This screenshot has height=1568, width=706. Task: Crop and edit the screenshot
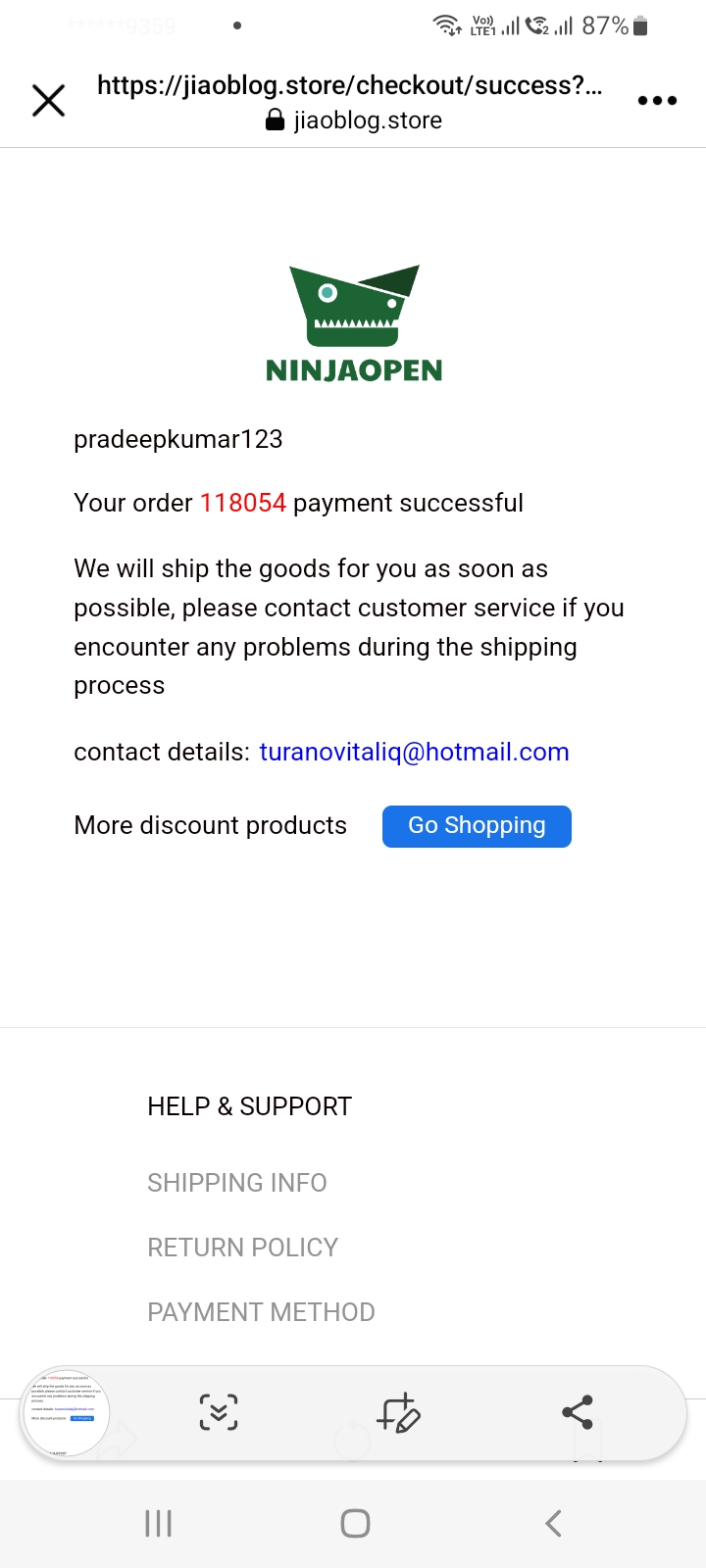[x=399, y=1413]
